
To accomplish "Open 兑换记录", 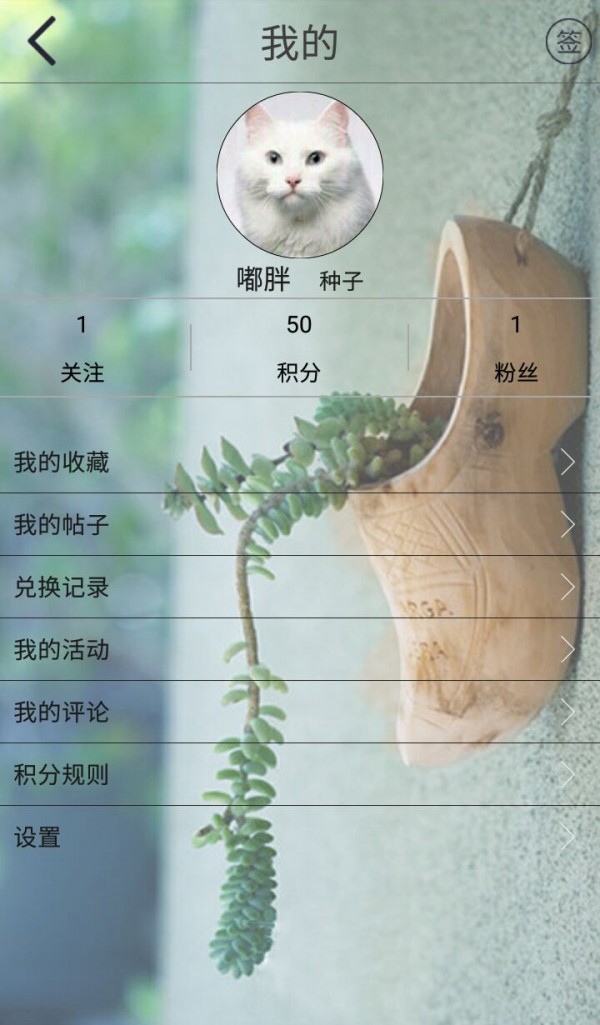I will [x=299, y=587].
